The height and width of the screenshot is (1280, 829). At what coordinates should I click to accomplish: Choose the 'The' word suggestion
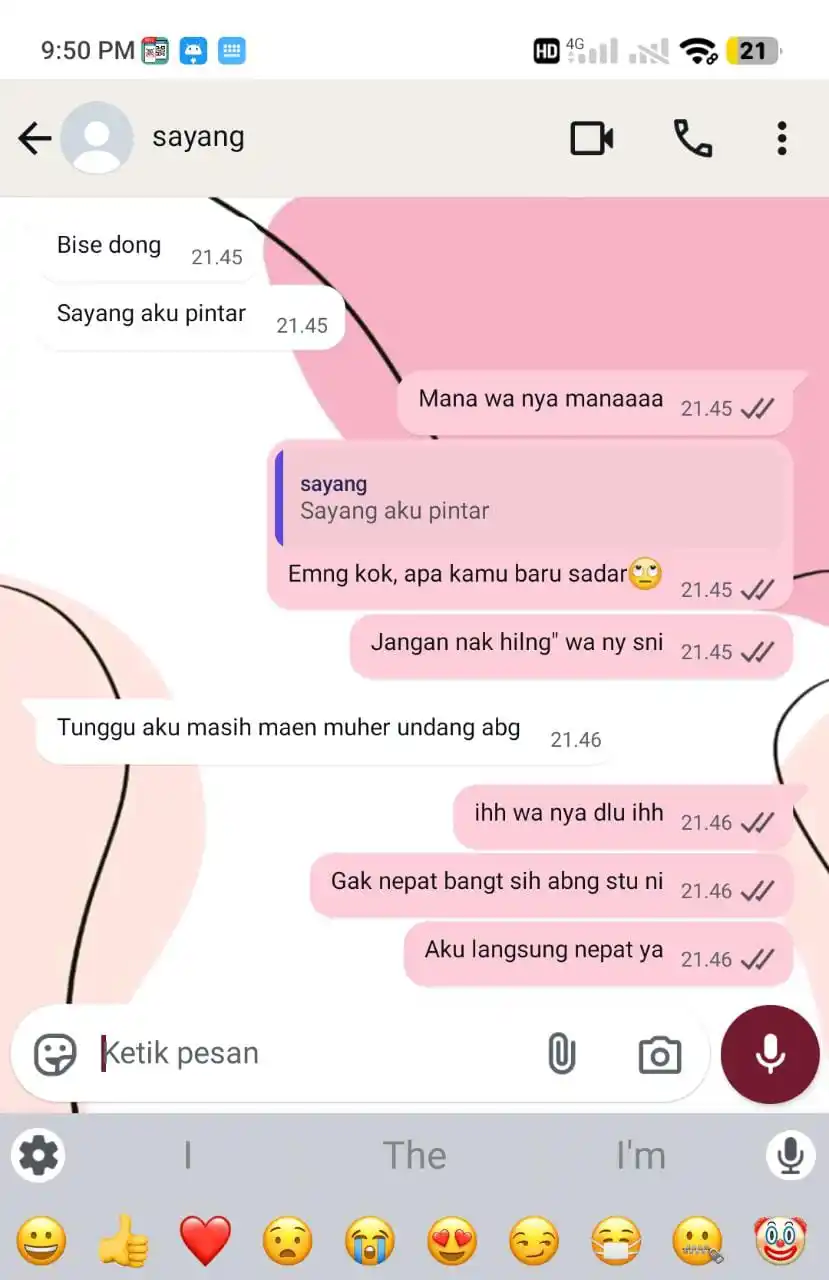414,1156
